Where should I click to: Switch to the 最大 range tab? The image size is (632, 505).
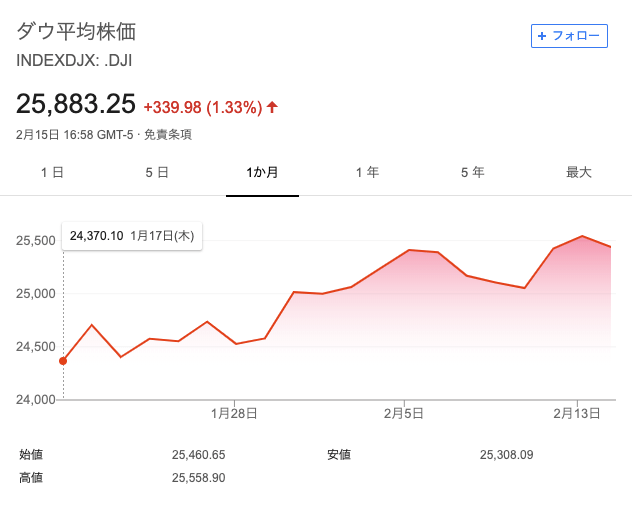pyautogui.click(x=579, y=172)
